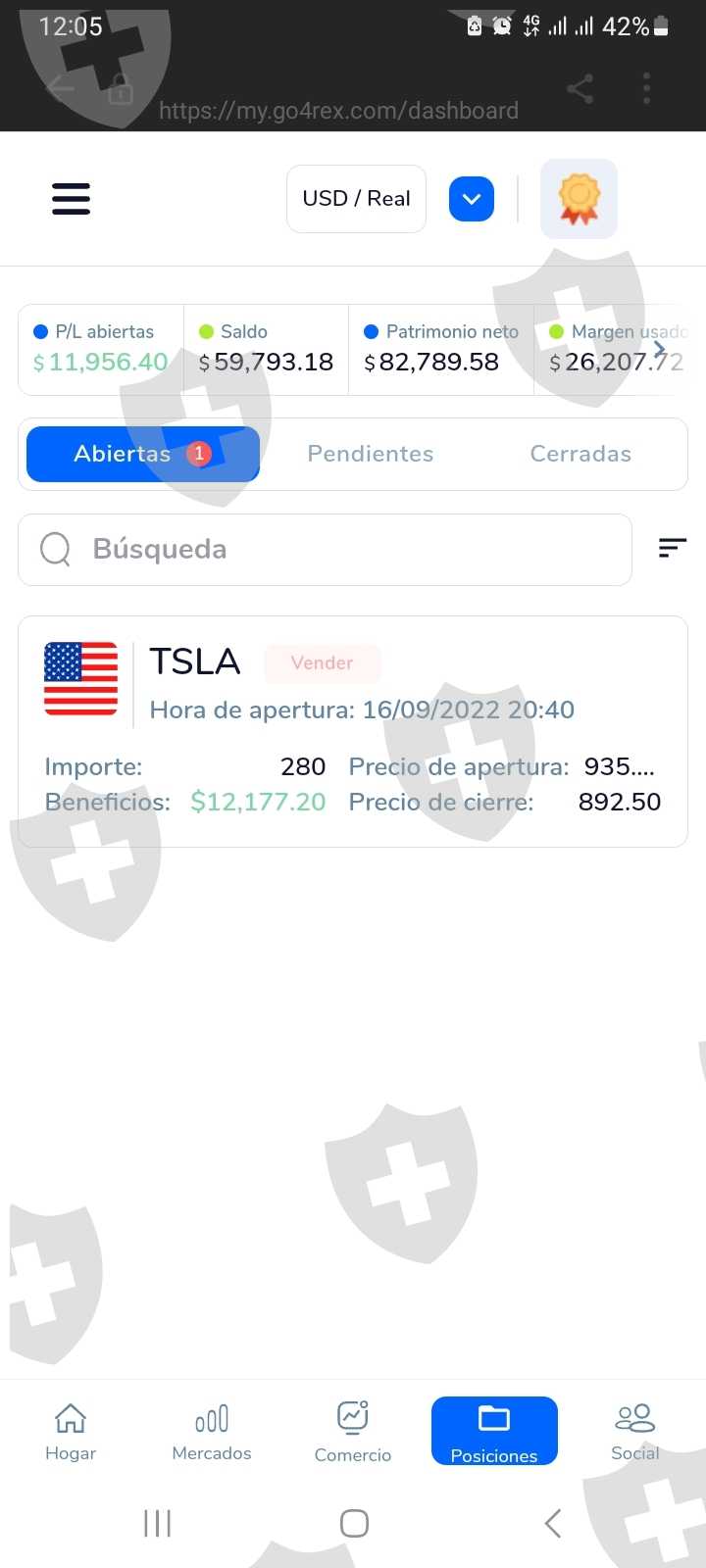Switch to the Comercio tab

click(353, 1432)
